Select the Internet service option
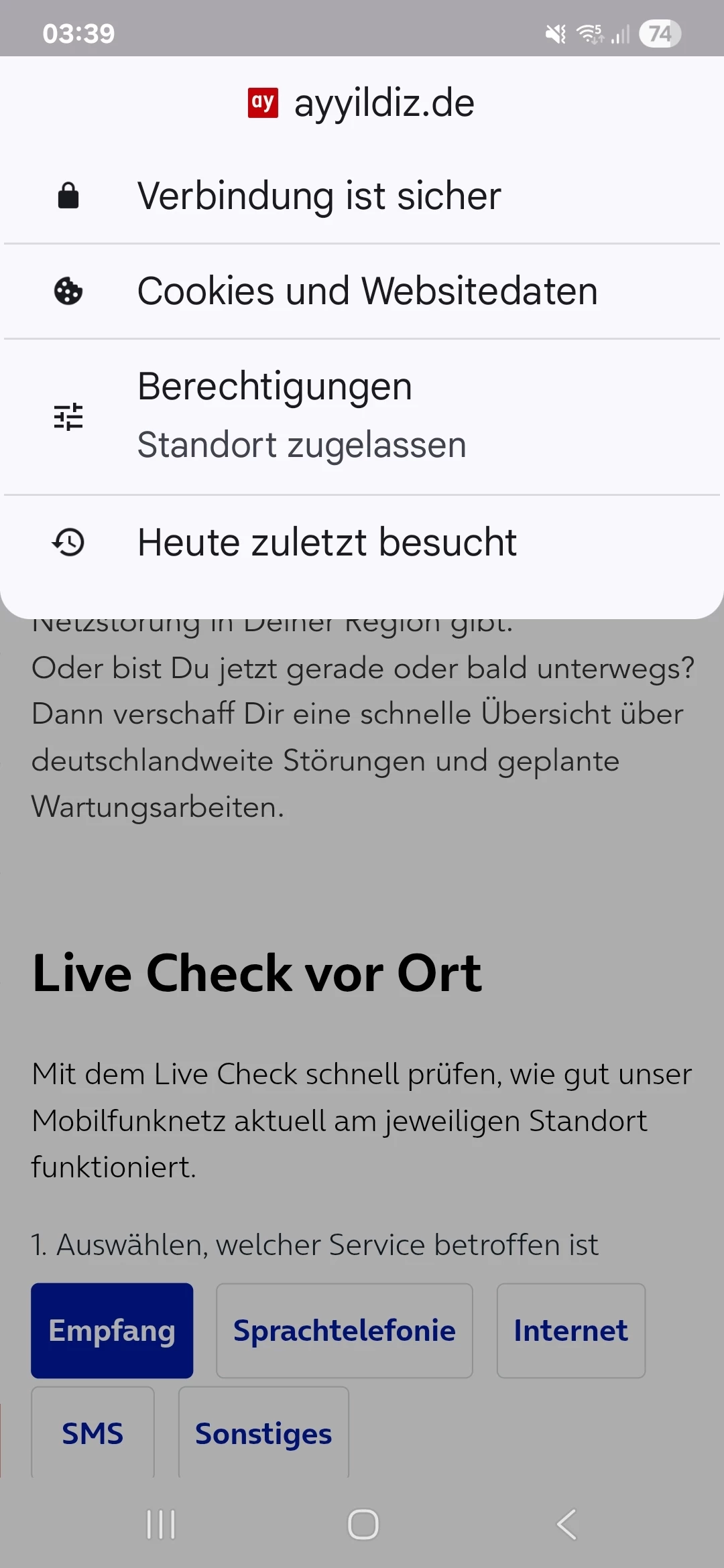This screenshot has width=724, height=1568. click(x=570, y=1330)
